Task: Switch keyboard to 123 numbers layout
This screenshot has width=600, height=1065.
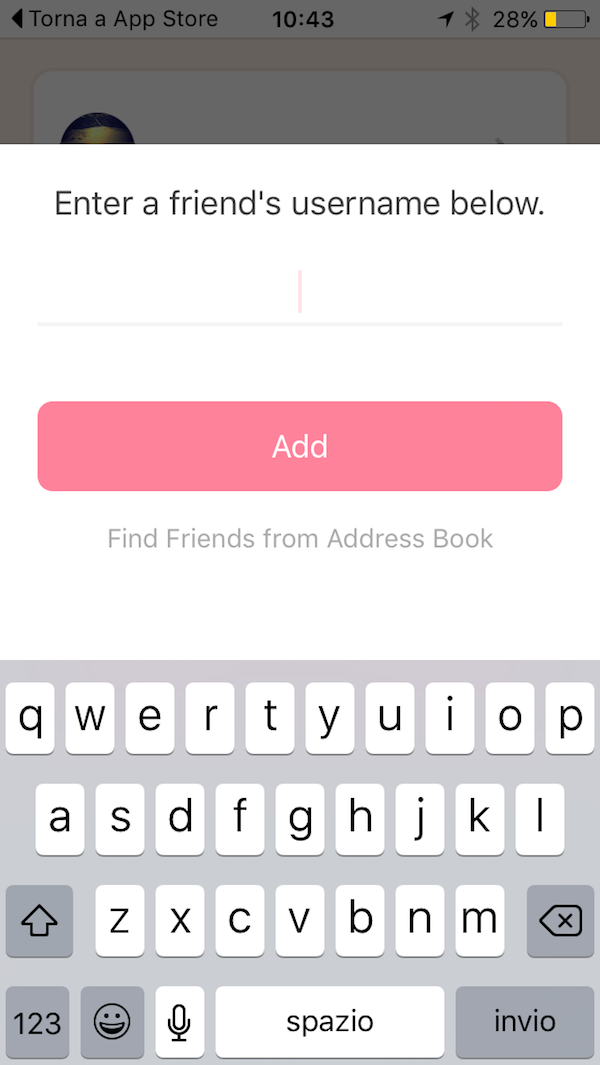Action: coord(38,1022)
